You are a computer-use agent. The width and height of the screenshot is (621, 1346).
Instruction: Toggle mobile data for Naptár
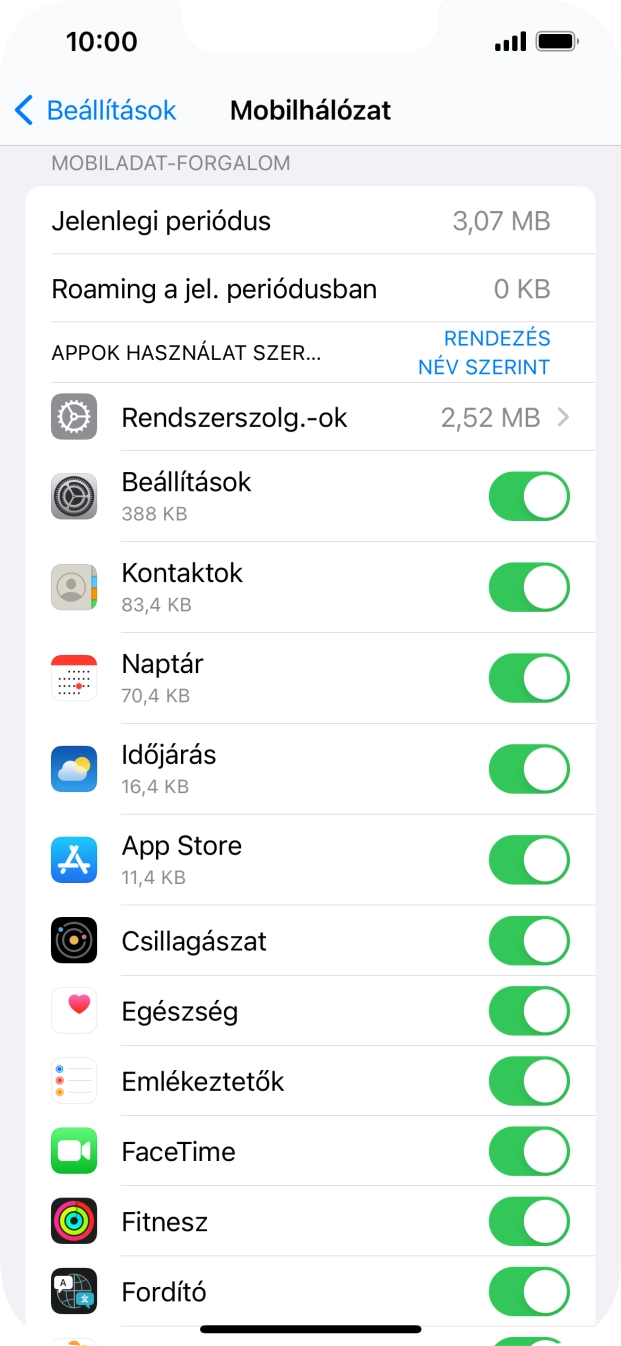[529, 678]
